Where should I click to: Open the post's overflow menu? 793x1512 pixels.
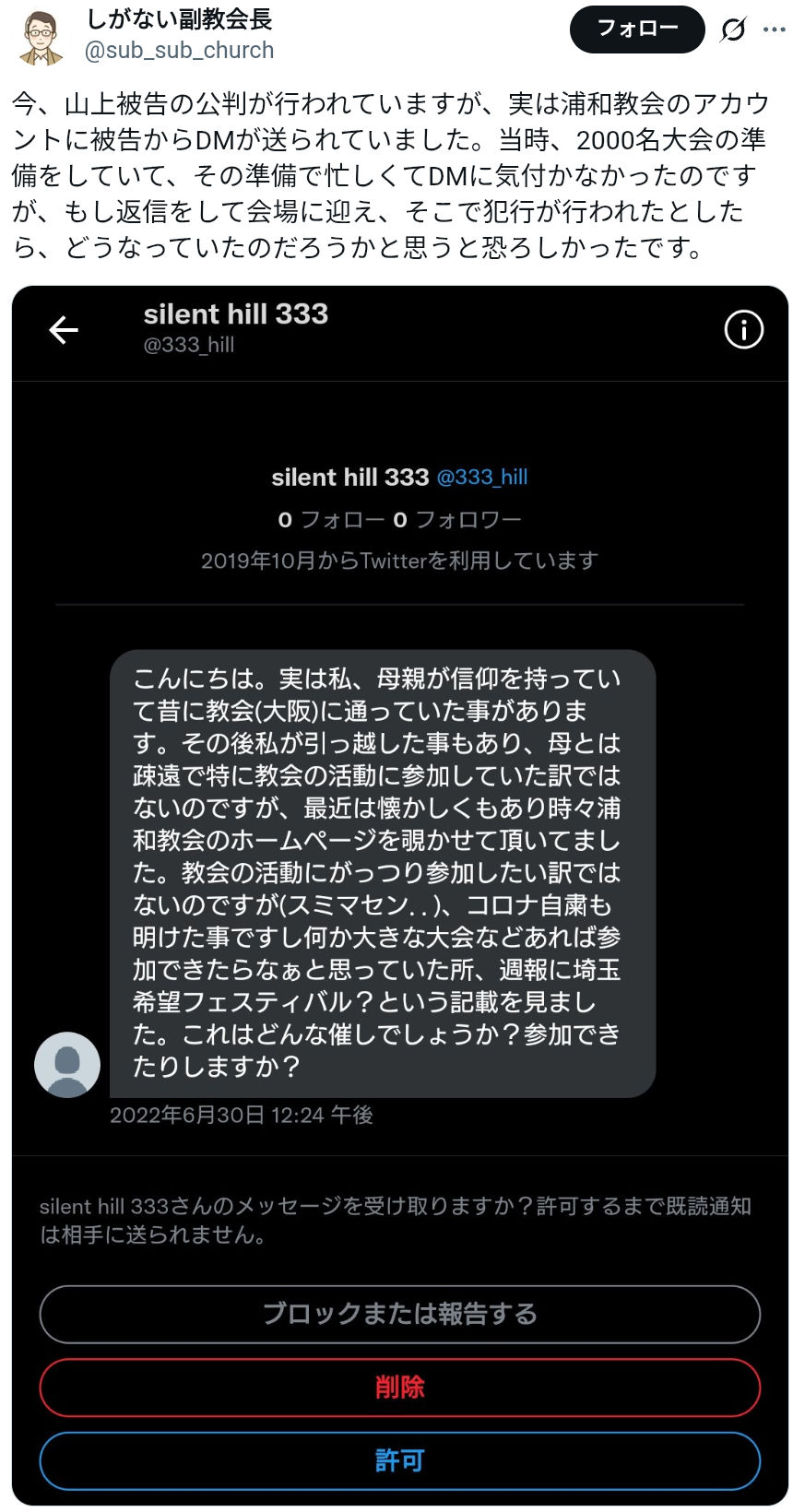click(x=775, y=30)
